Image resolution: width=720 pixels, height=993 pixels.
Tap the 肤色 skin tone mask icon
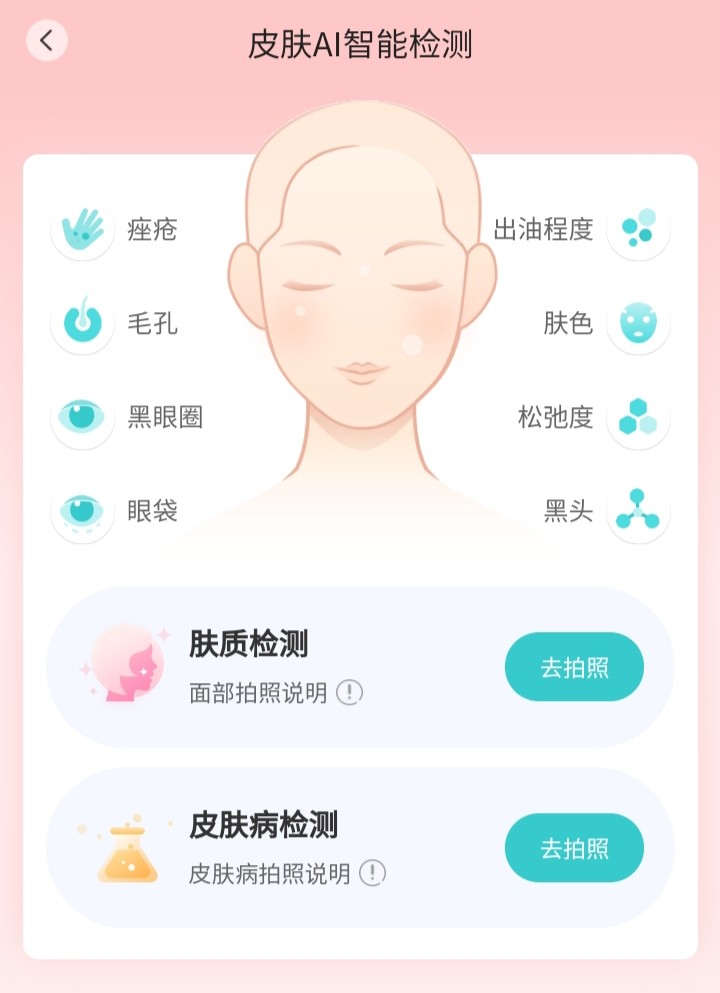point(638,325)
